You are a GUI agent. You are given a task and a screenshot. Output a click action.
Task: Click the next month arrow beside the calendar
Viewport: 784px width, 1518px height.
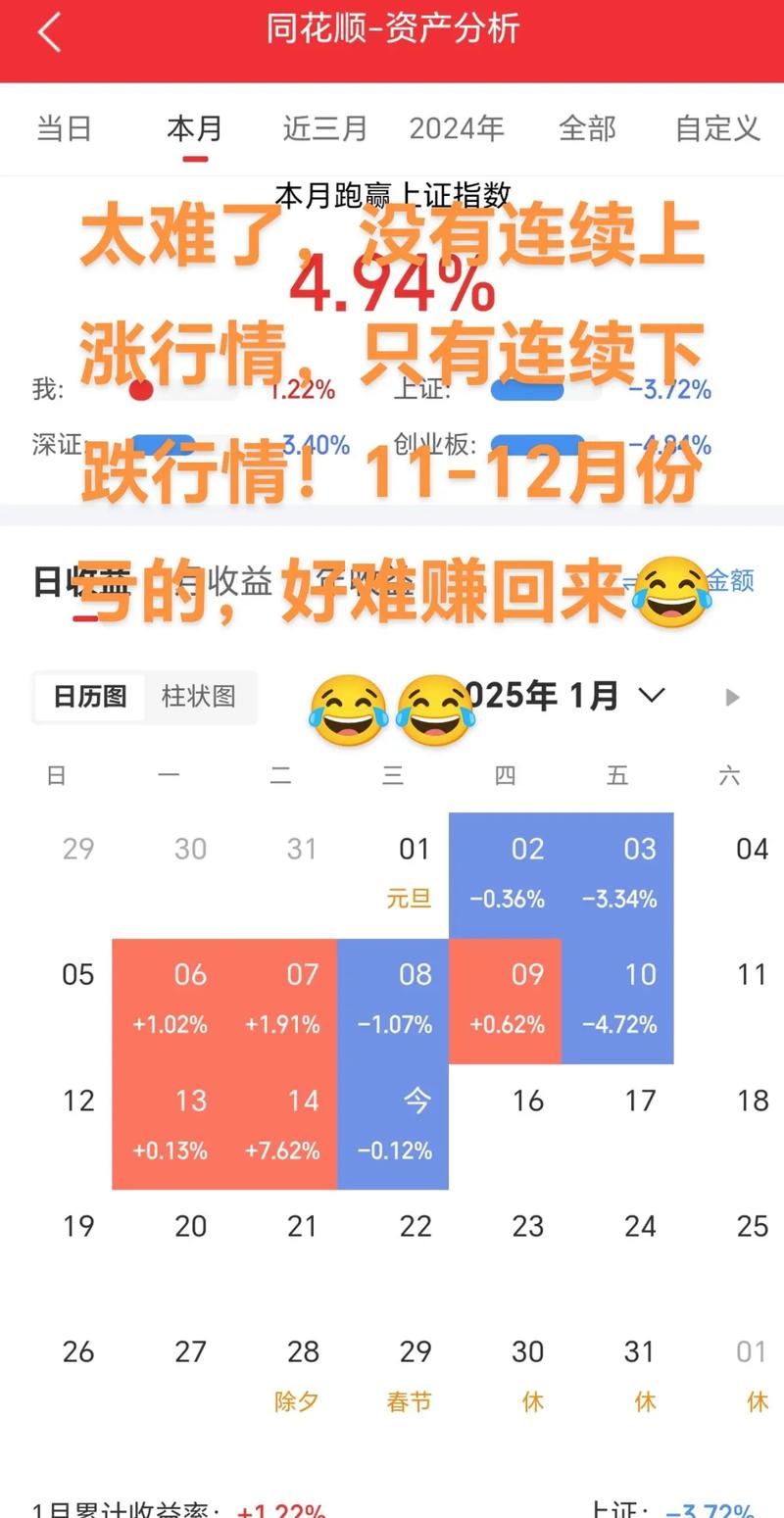pyautogui.click(x=731, y=697)
